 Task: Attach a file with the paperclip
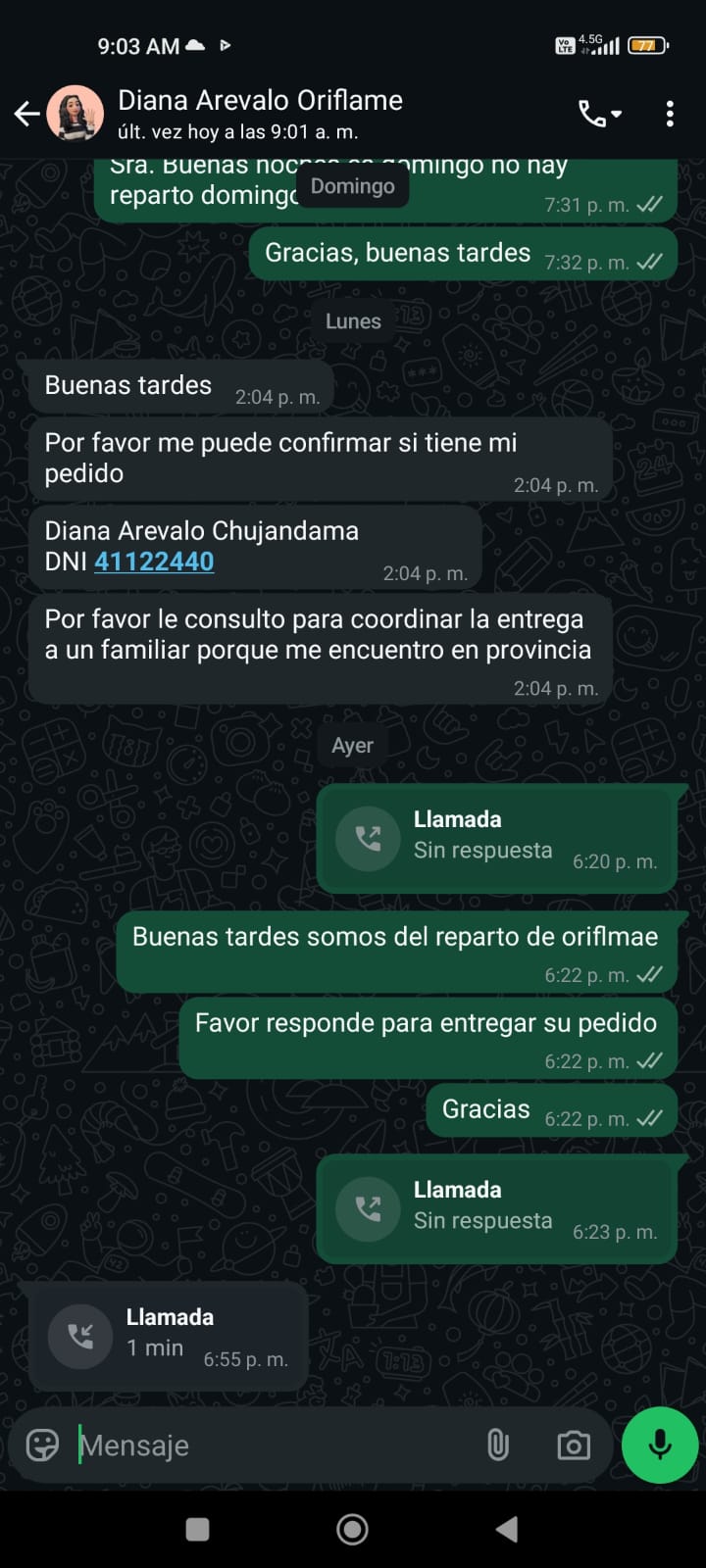(x=498, y=1445)
